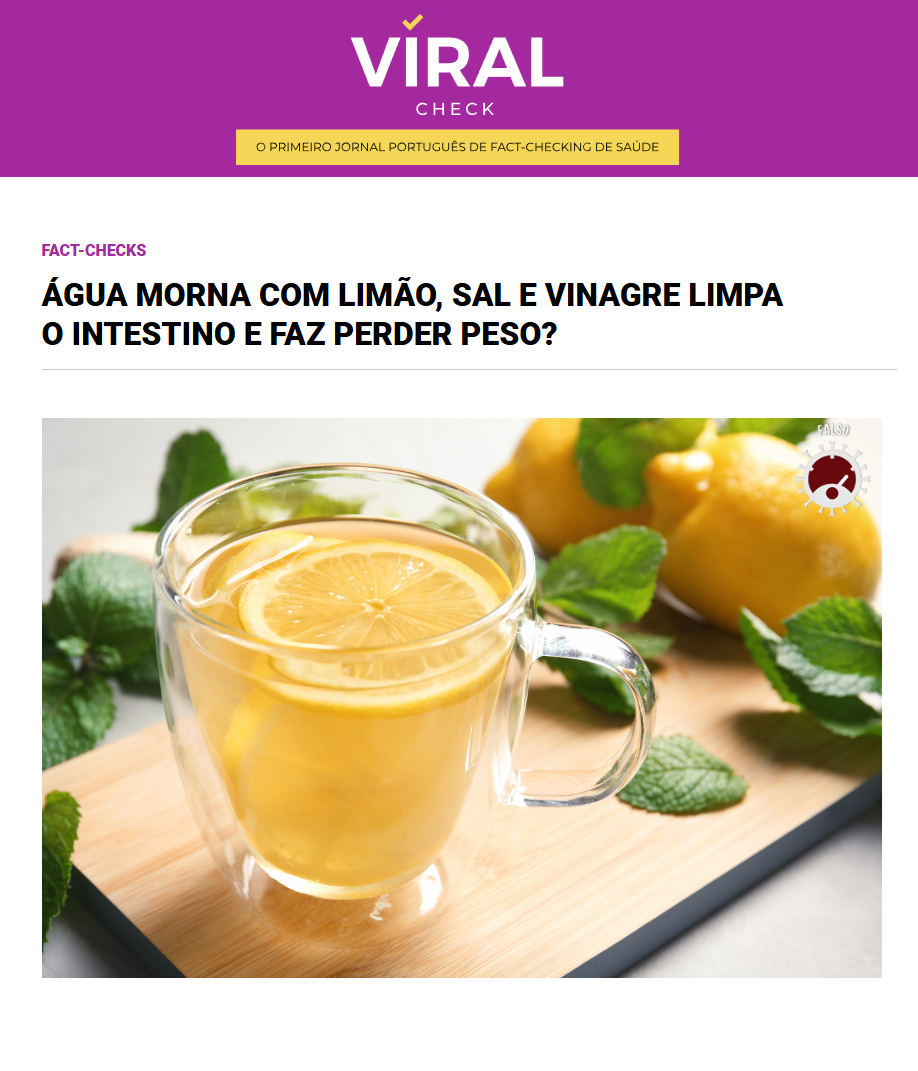Open the FACT-CHECKS category link

tap(94, 251)
